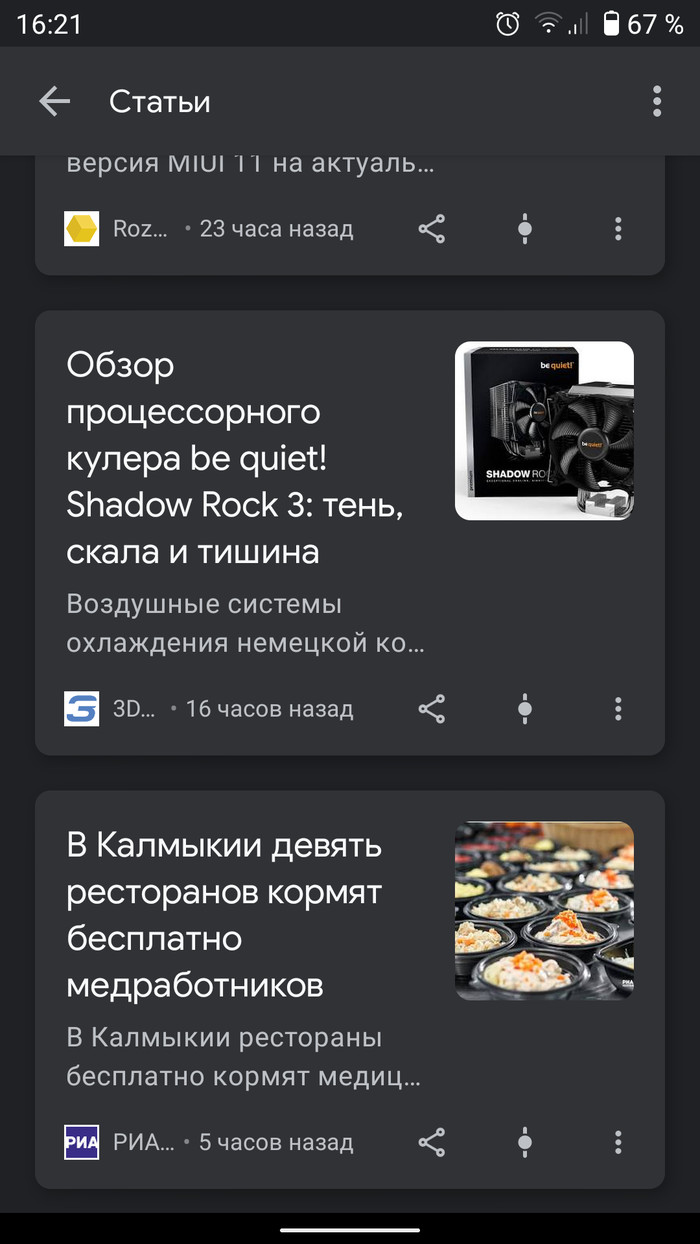The width and height of the screenshot is (700, 1244).
Task: Tap the customize icon on the Shadow Rock 3 card
Action: click(x=525, y=709)
